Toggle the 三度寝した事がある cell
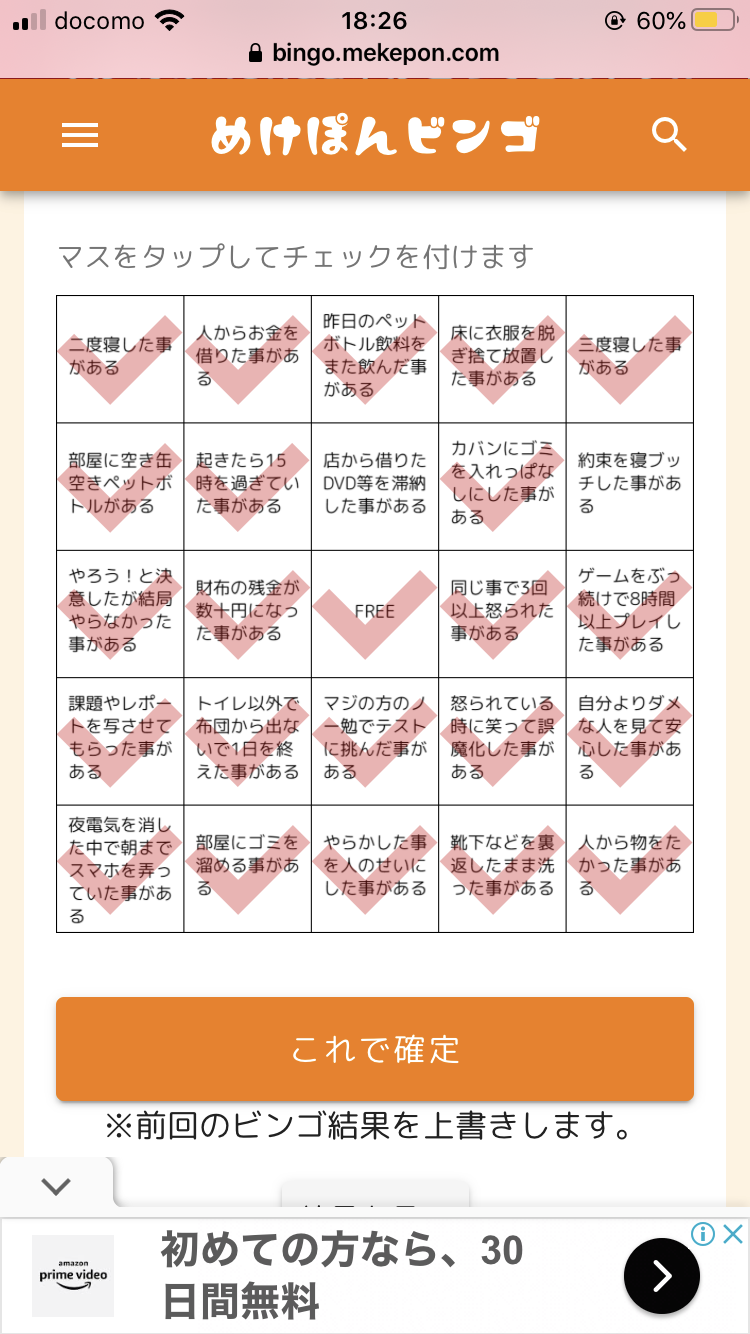Screen dimensions: 750x1334 pos(630,358)
